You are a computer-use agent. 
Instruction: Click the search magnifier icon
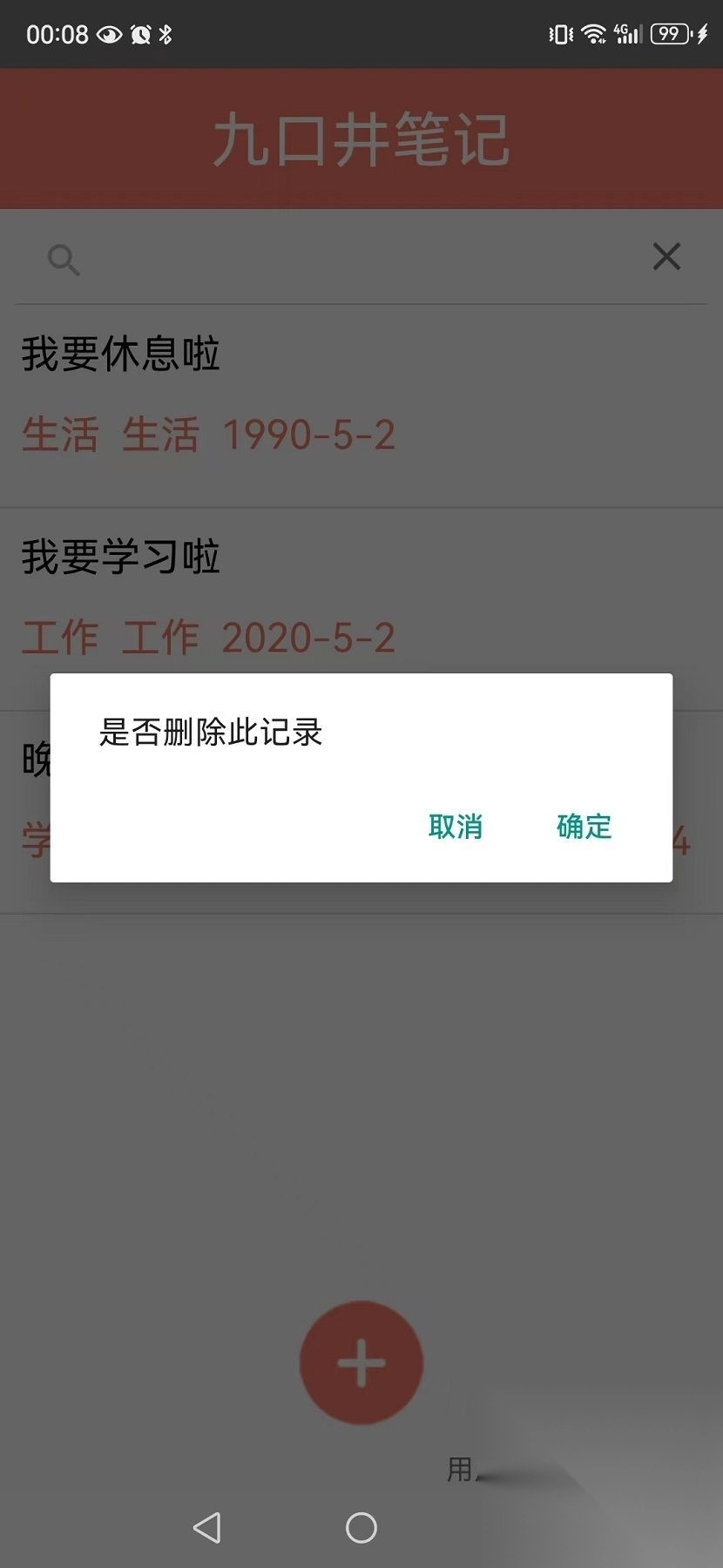click(62, 259)
